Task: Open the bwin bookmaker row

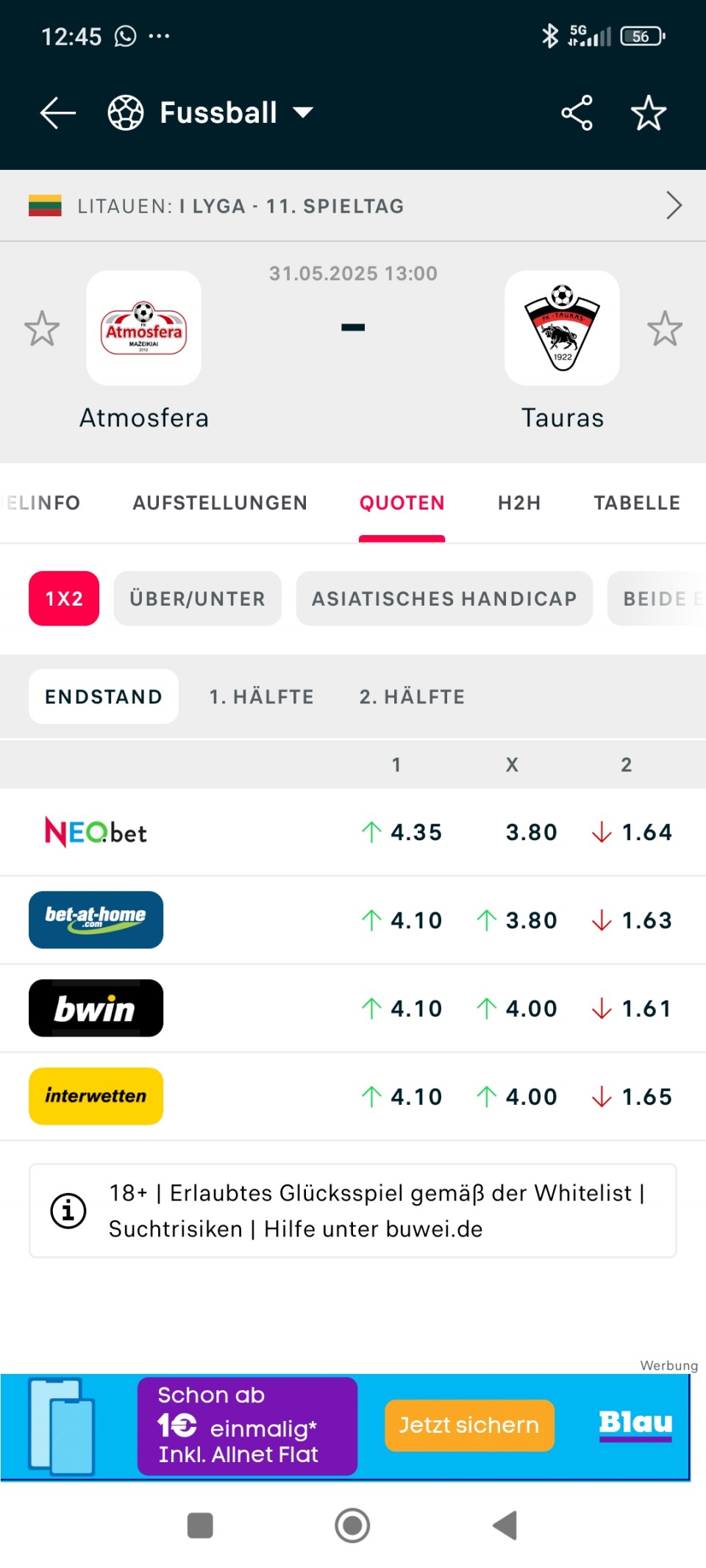Action: [353, 1009]
